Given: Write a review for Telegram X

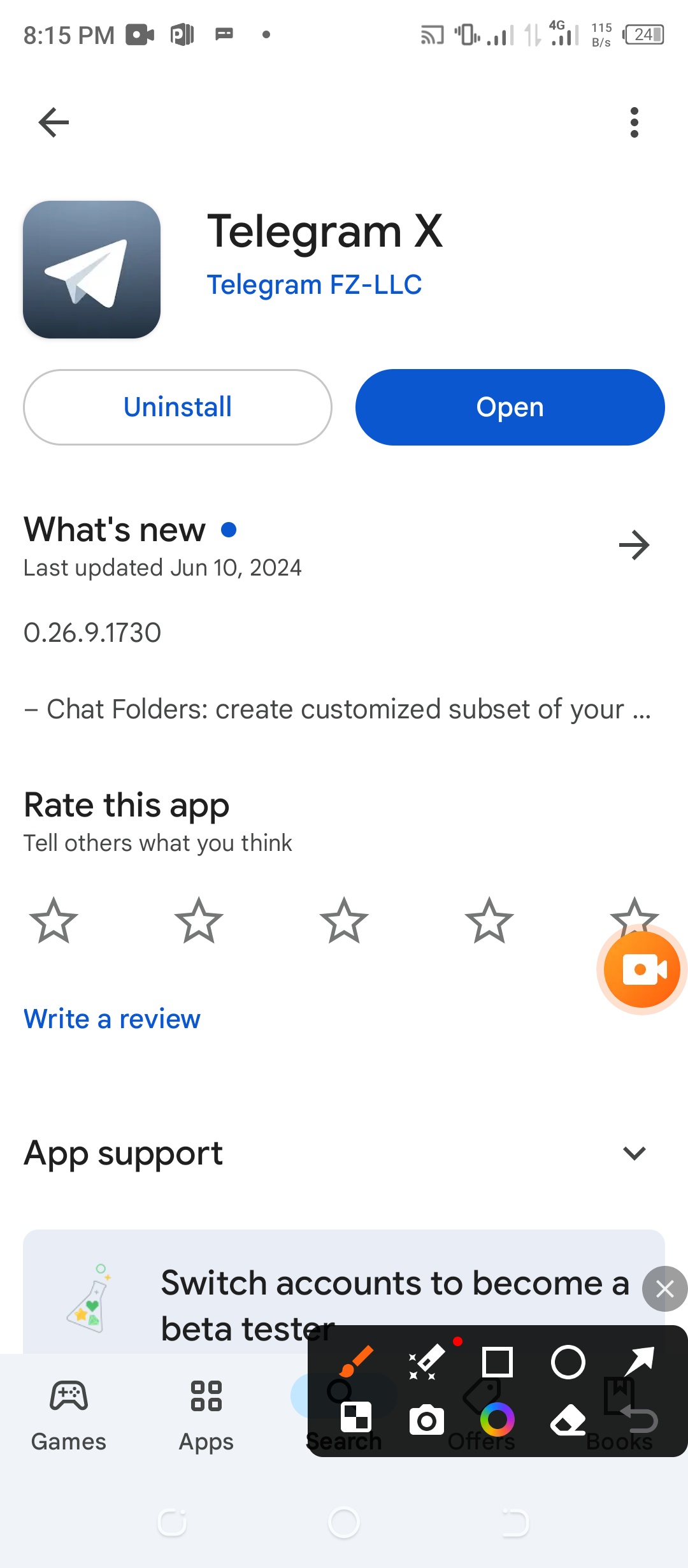Looking at the screenshot, I should (112, 1019).
